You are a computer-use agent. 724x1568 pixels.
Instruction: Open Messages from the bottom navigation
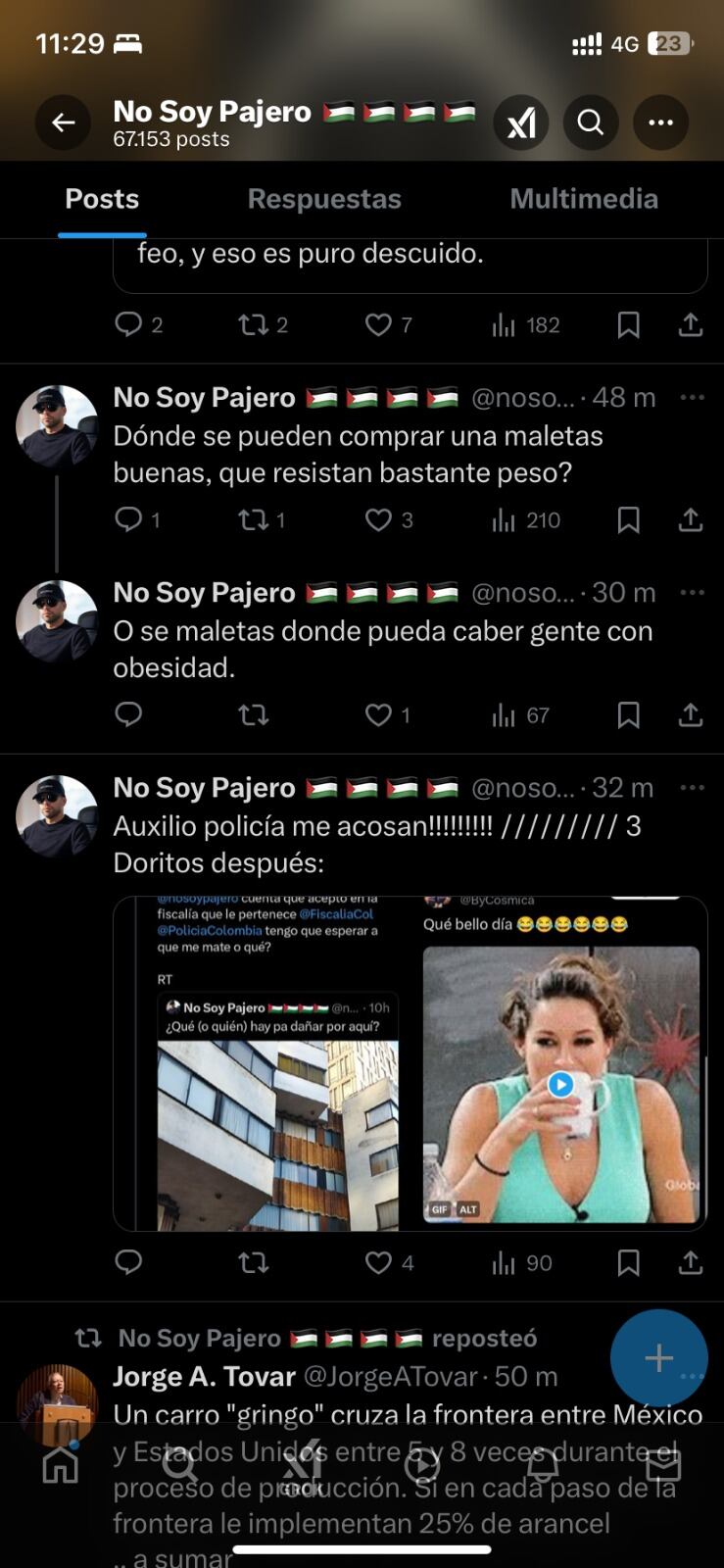663,1467
